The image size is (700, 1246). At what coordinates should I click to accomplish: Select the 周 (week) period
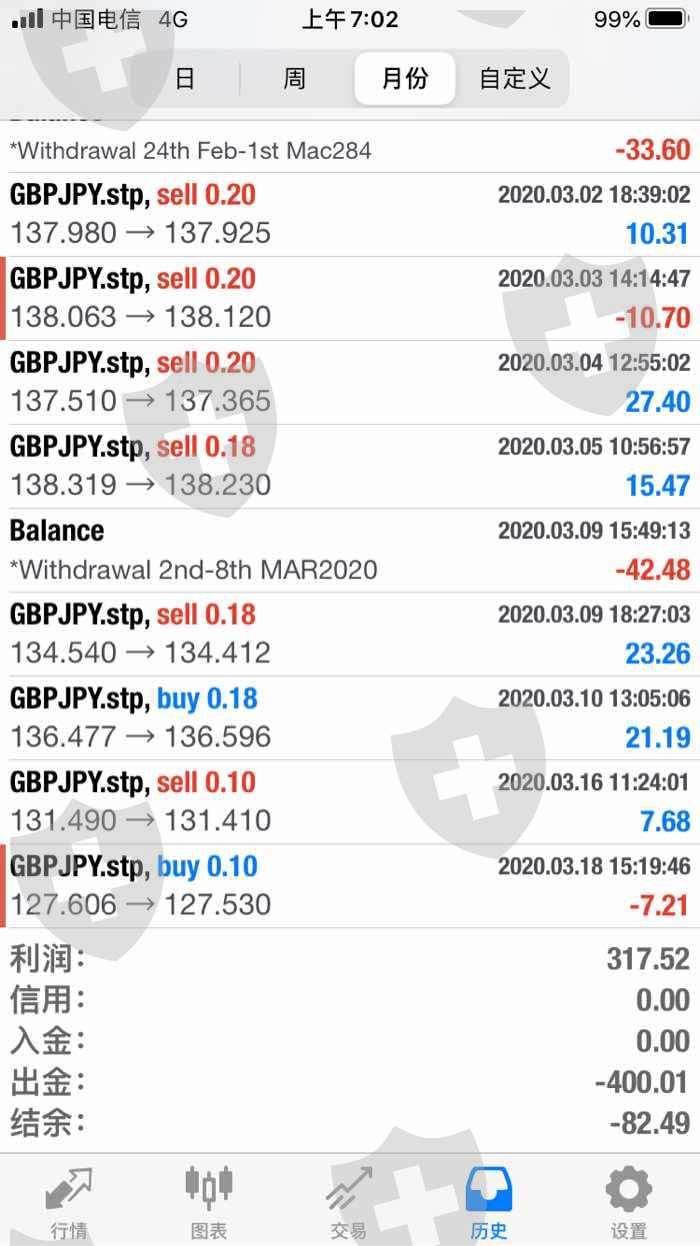click(x=294, y=79)
